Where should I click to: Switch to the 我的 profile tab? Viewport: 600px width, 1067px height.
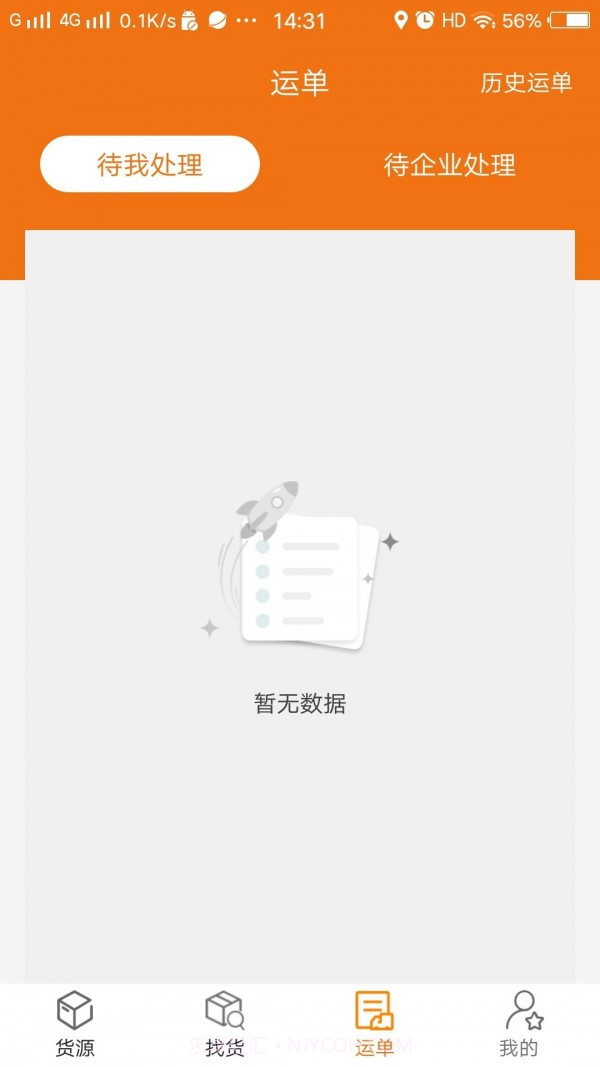click(519, 1024)
